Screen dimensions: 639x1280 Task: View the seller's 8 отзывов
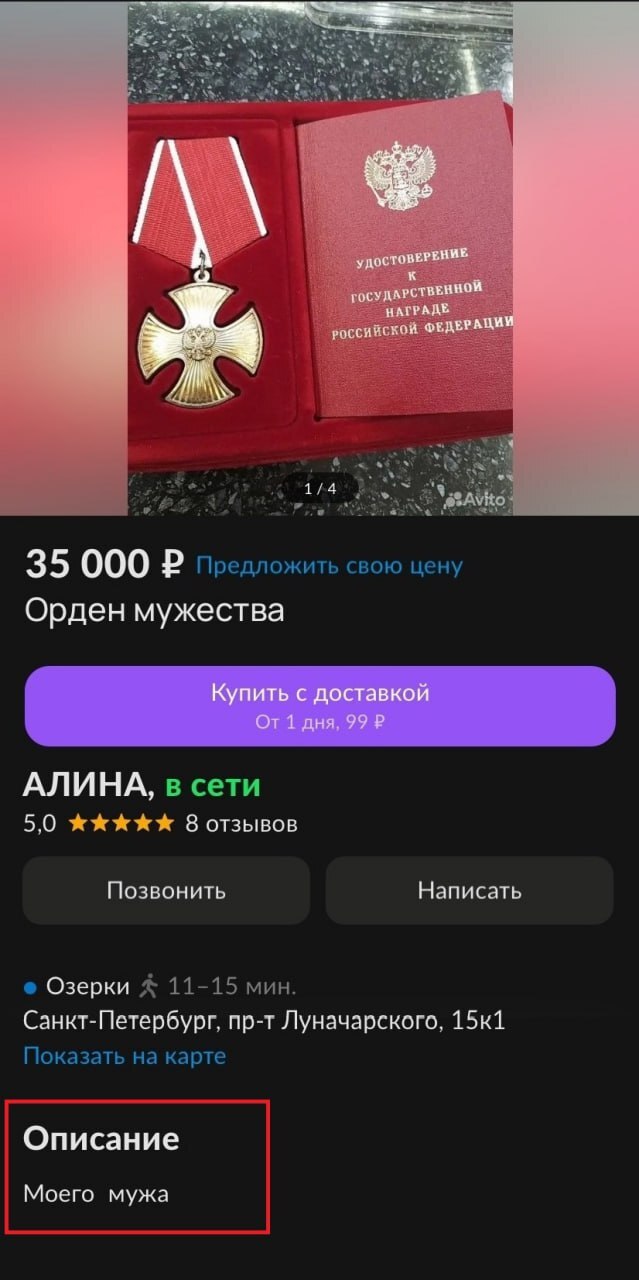click(241, 824)
